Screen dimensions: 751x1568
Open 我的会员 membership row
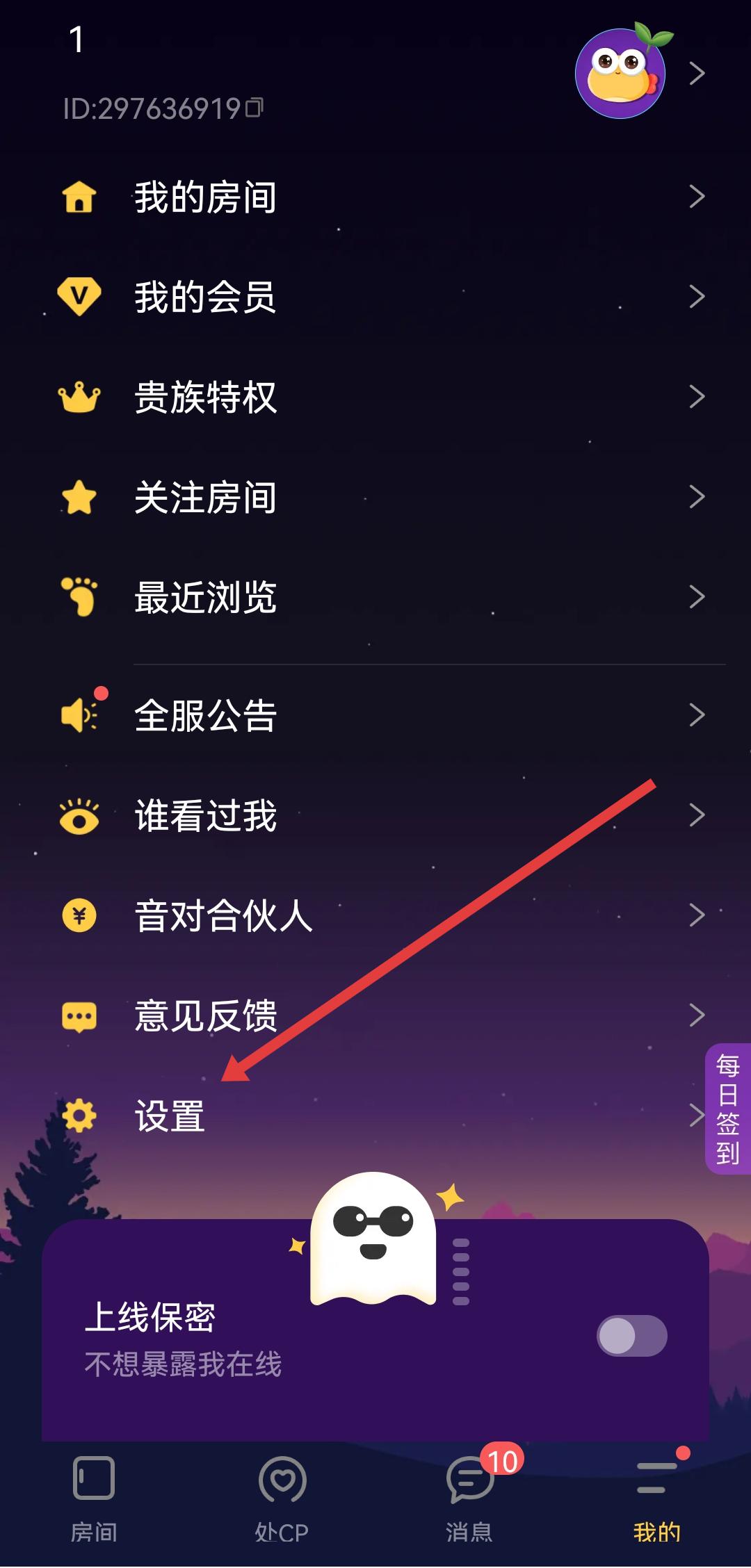coord(375,297)
